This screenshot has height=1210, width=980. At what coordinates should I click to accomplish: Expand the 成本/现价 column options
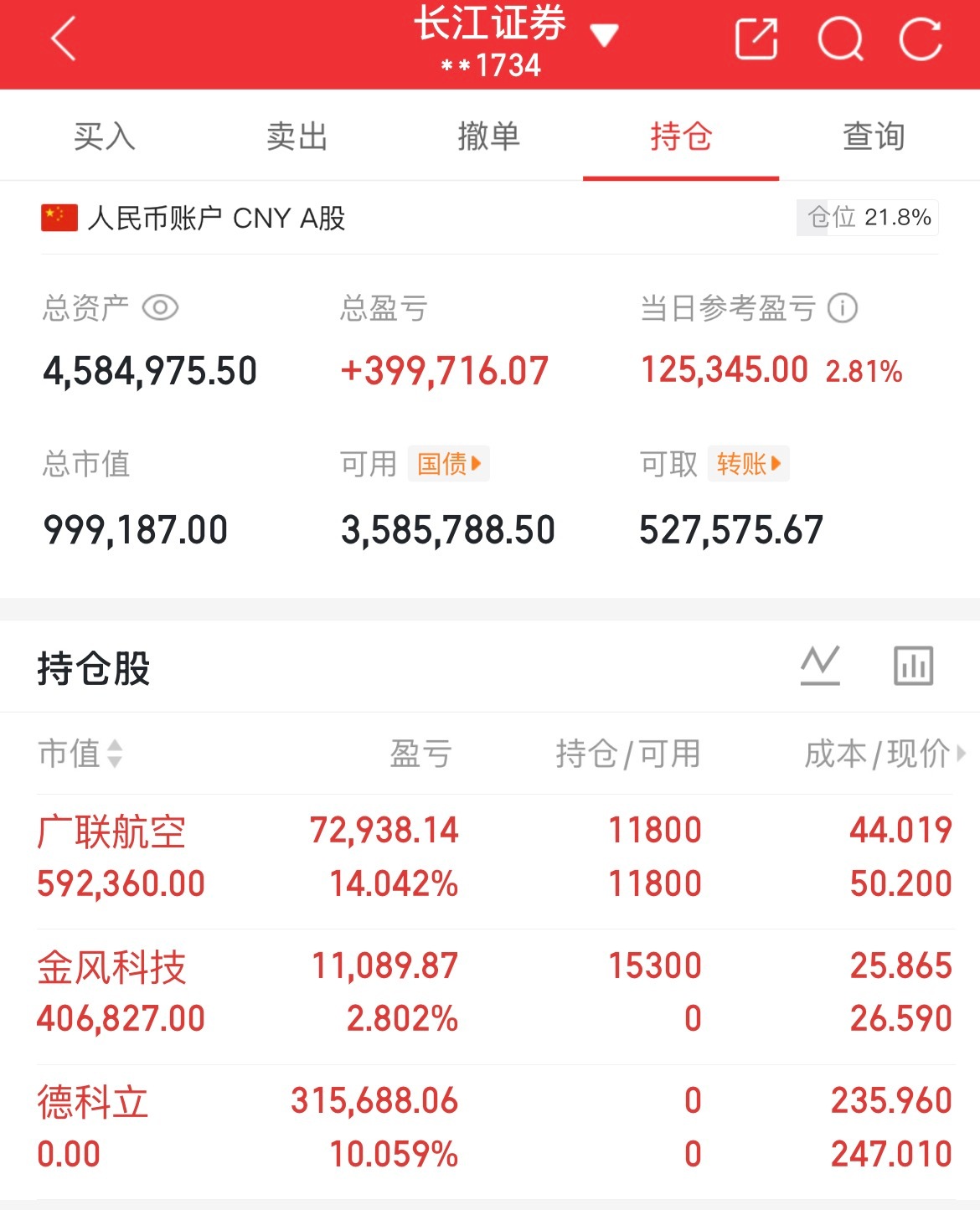click(x=960, y=754)
